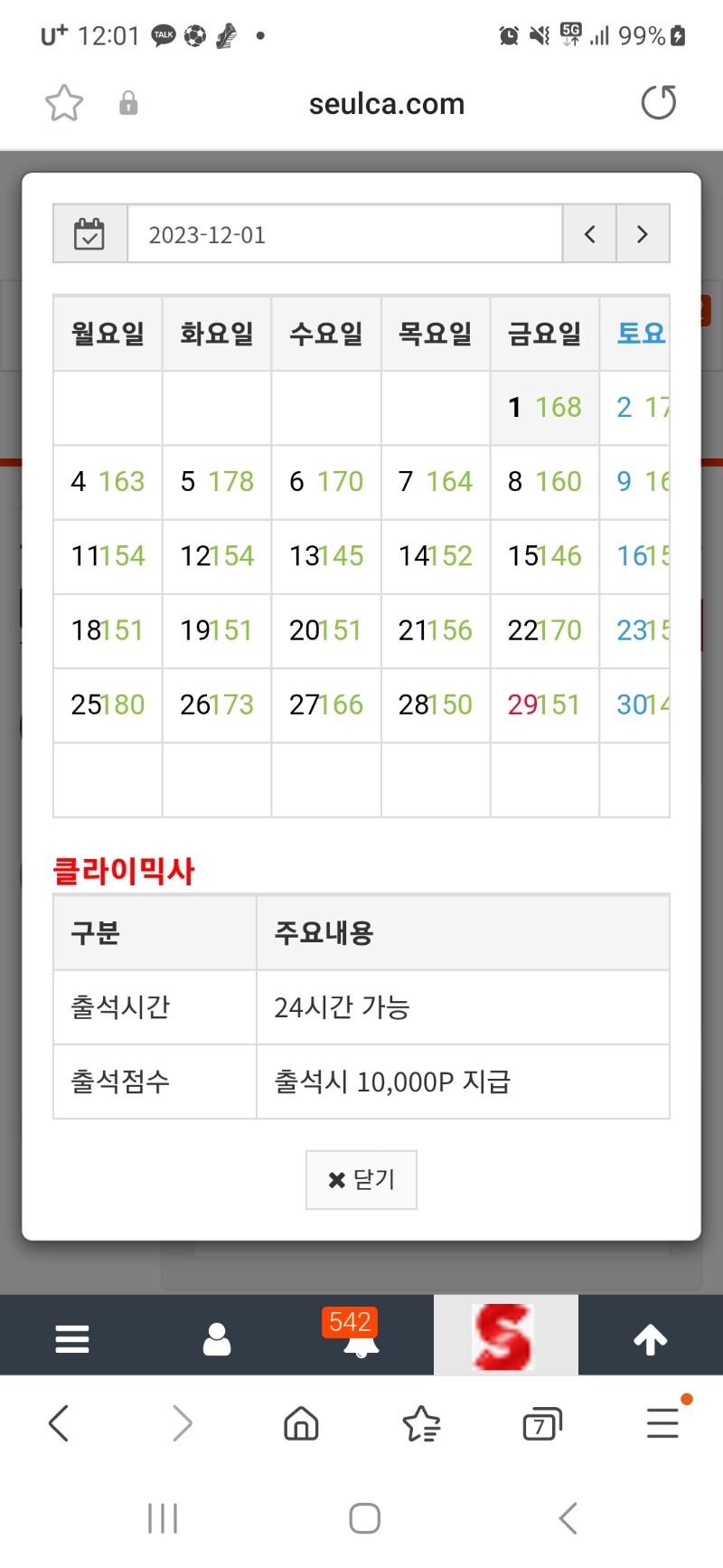Open the user profile icon

coord(217,1338)
